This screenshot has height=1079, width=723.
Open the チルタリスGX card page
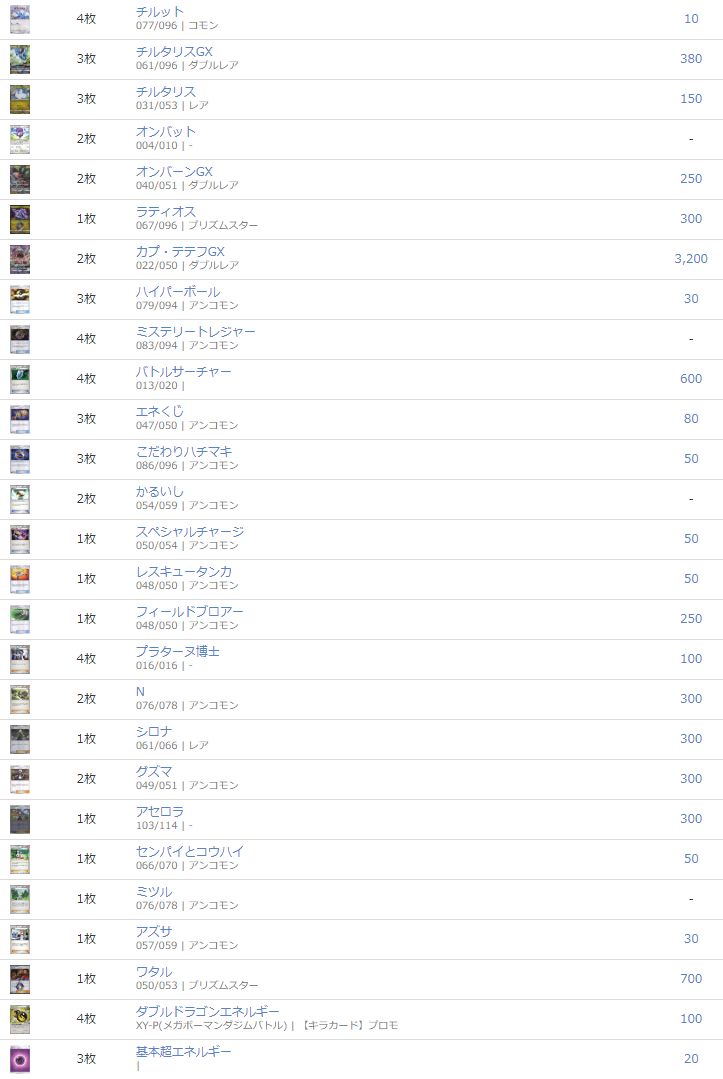(174, 52)
